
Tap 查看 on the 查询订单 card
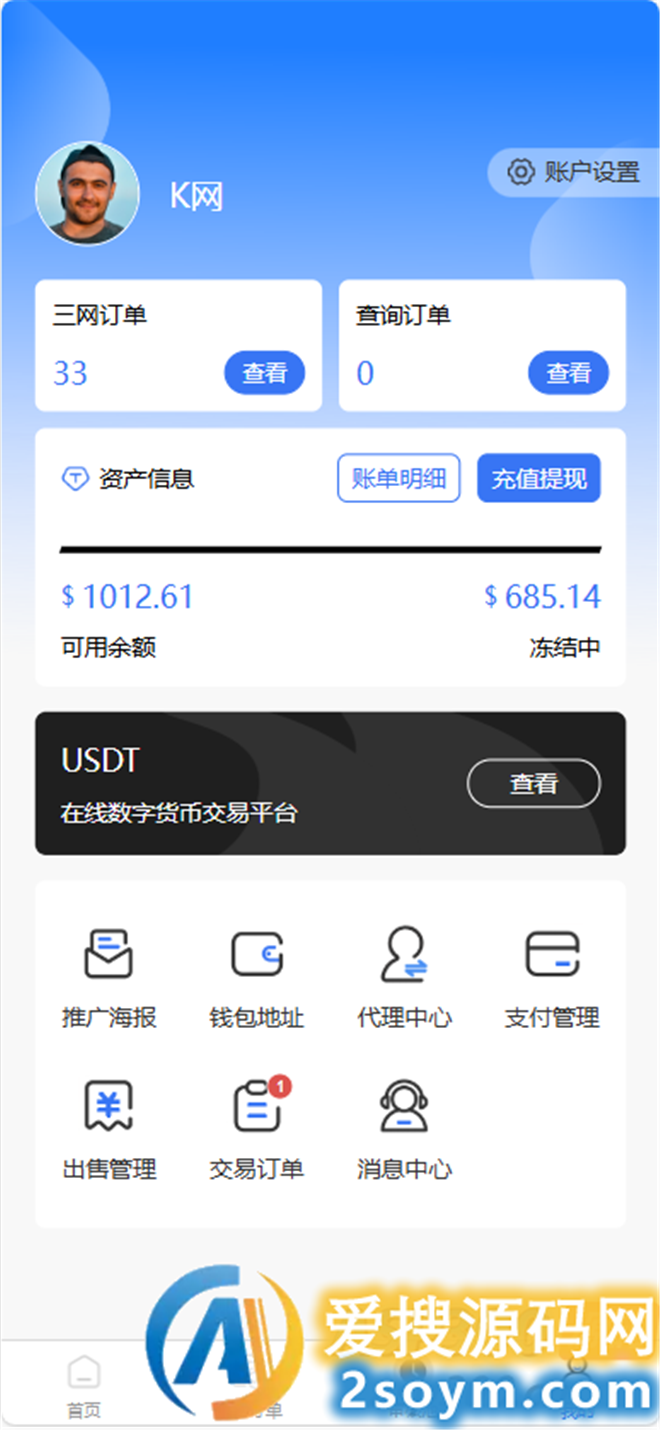point(568,373)
